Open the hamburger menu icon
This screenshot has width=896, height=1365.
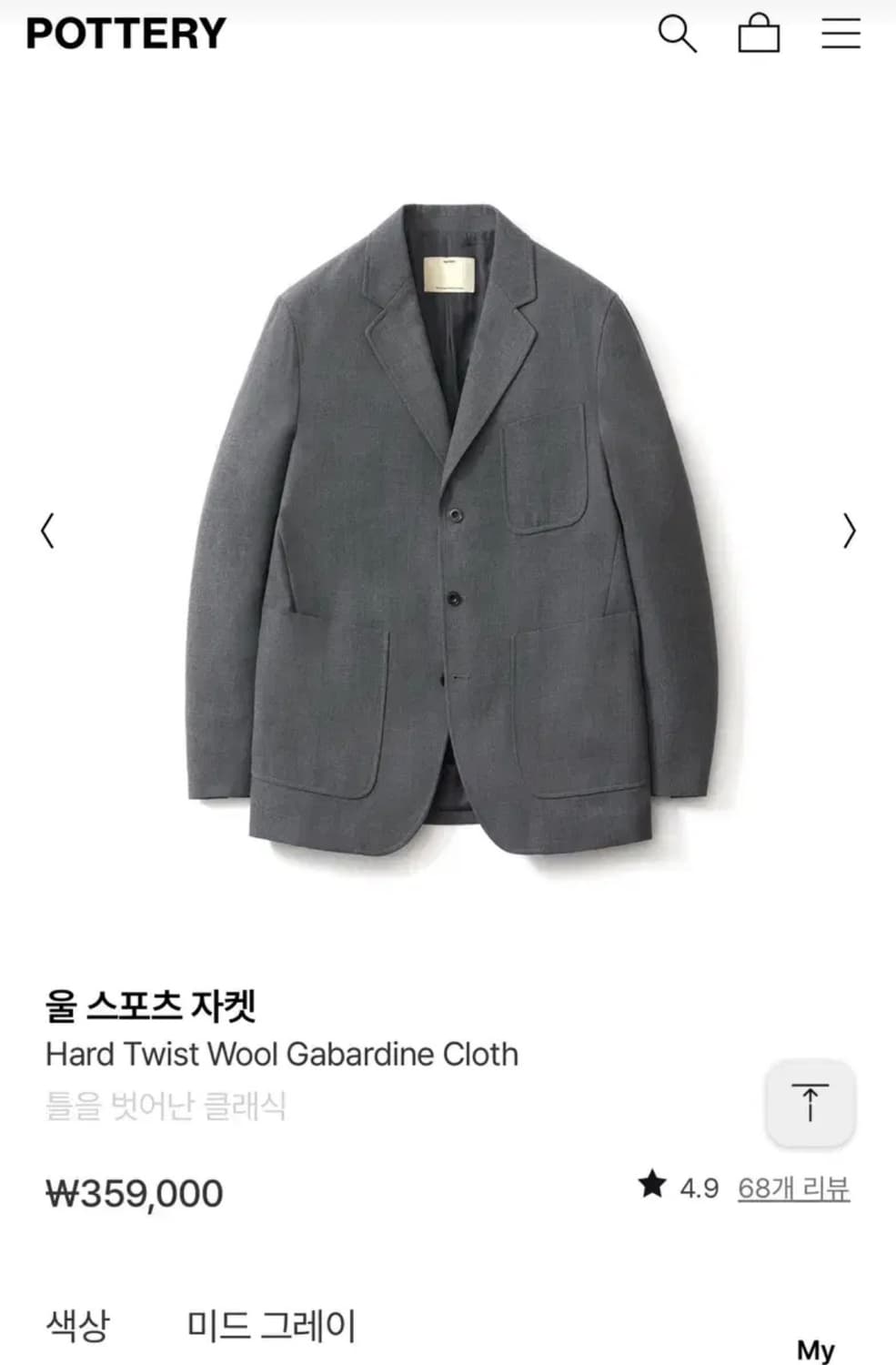pyautogui.click(x=841, y=35)
